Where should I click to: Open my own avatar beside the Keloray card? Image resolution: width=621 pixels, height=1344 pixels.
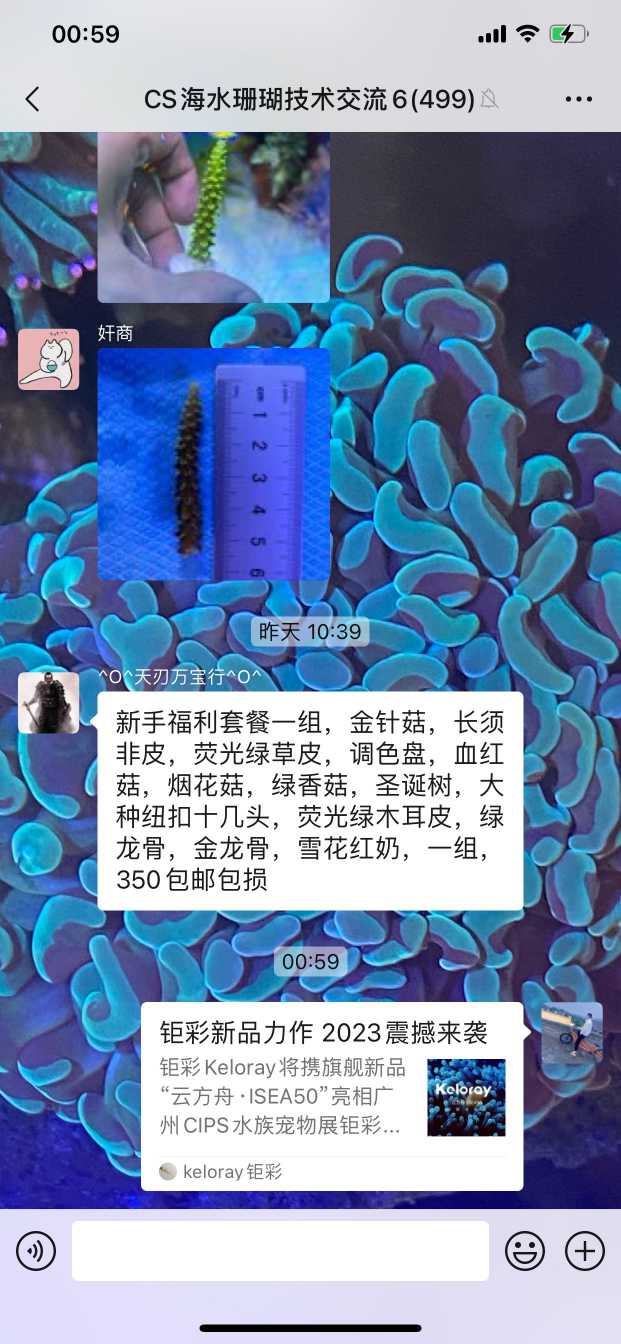point(572,1033)
